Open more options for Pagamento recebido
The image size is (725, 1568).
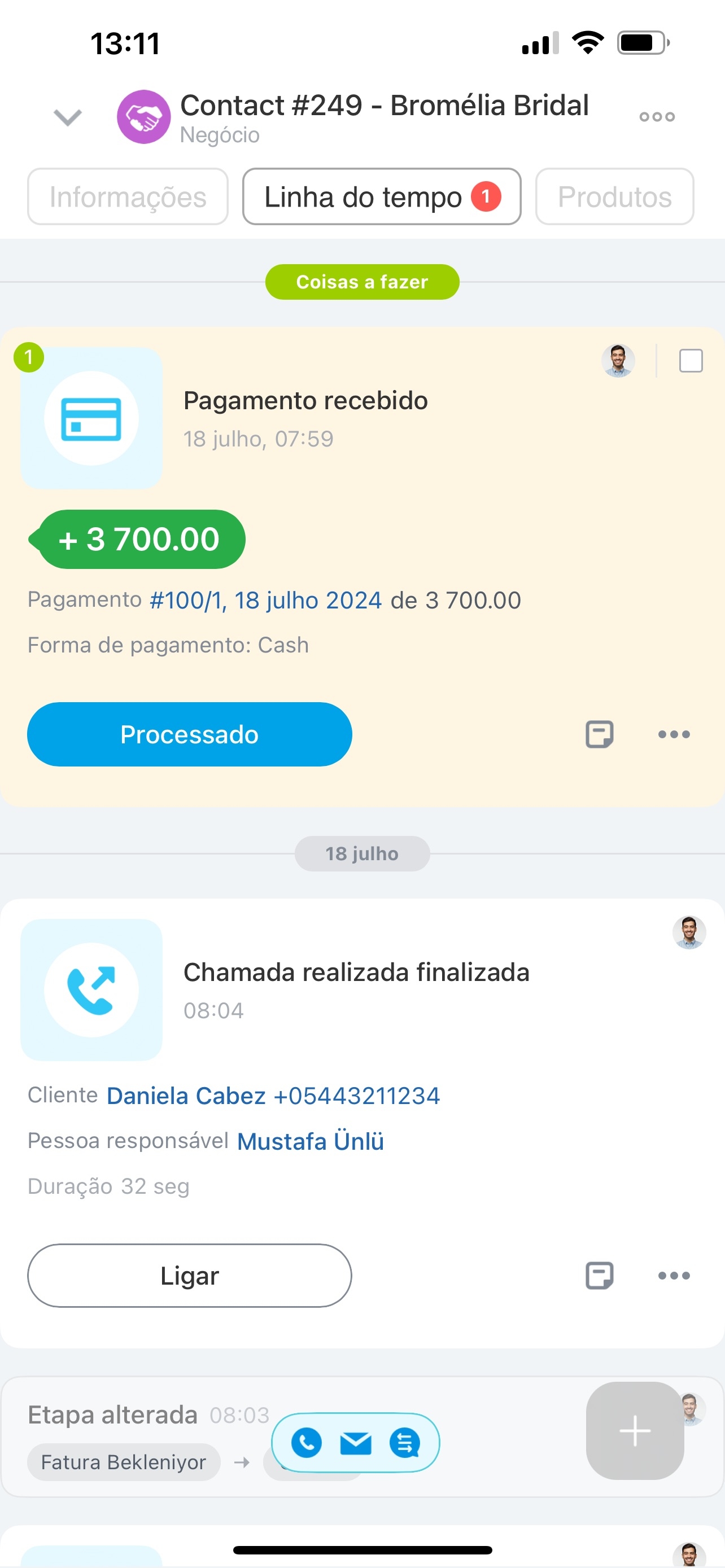[674, 734]
